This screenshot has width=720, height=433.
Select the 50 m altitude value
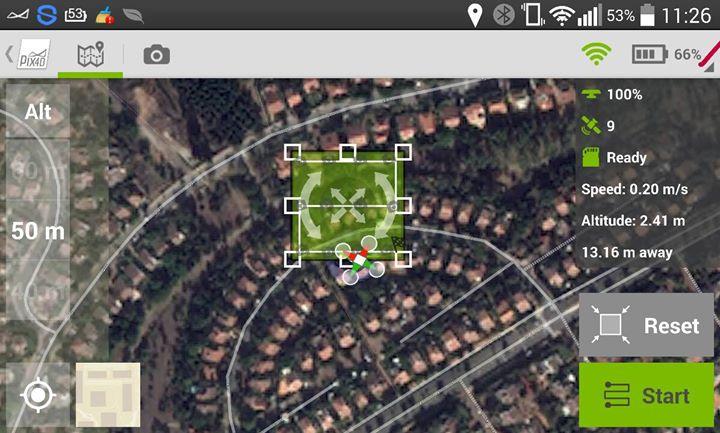click(38, 231)
